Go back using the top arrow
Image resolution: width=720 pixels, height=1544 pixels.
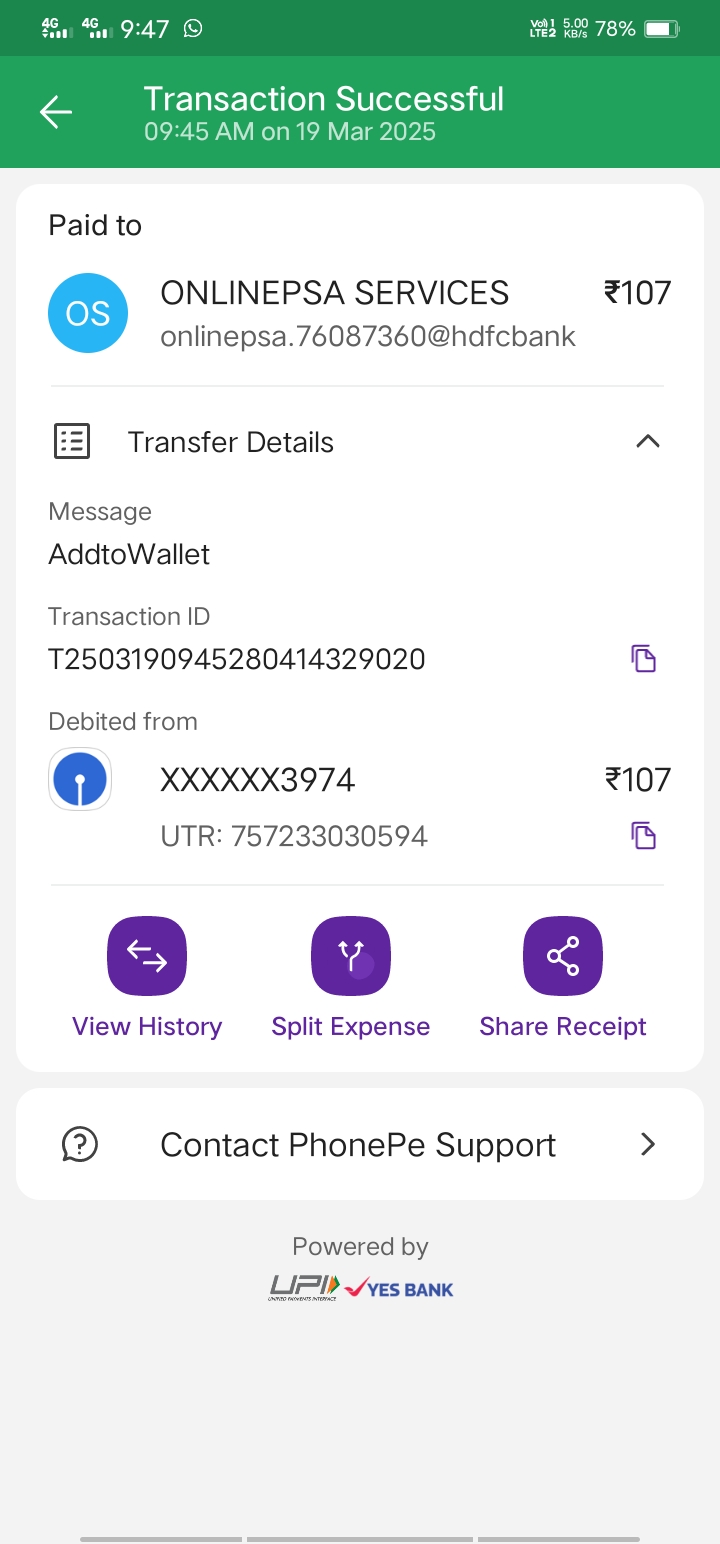pyautogui.click(x=56, y=113)
